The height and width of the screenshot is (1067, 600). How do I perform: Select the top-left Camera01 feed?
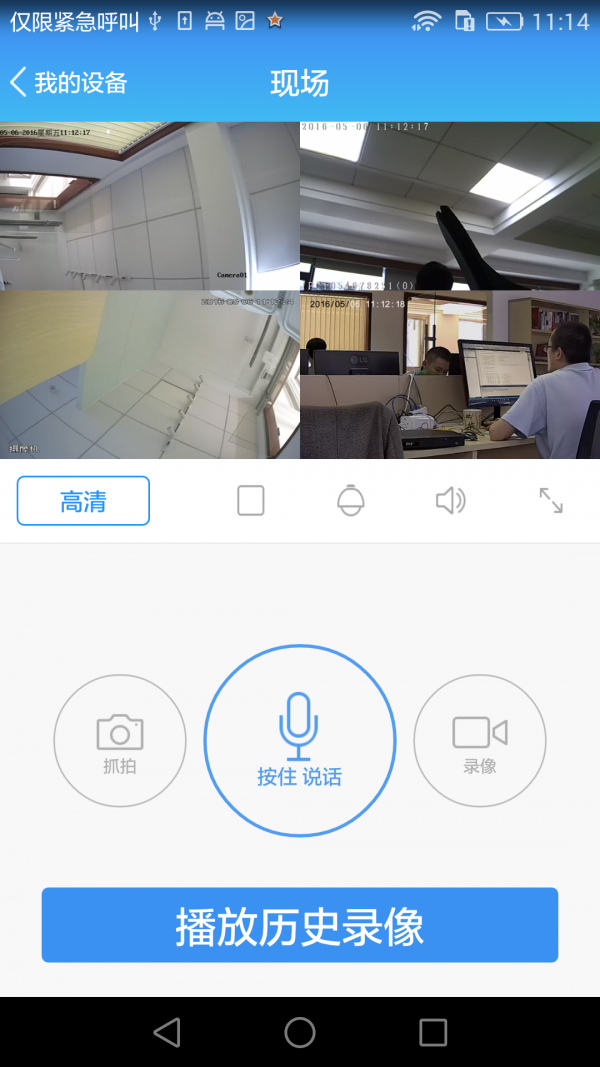point(150,206)
